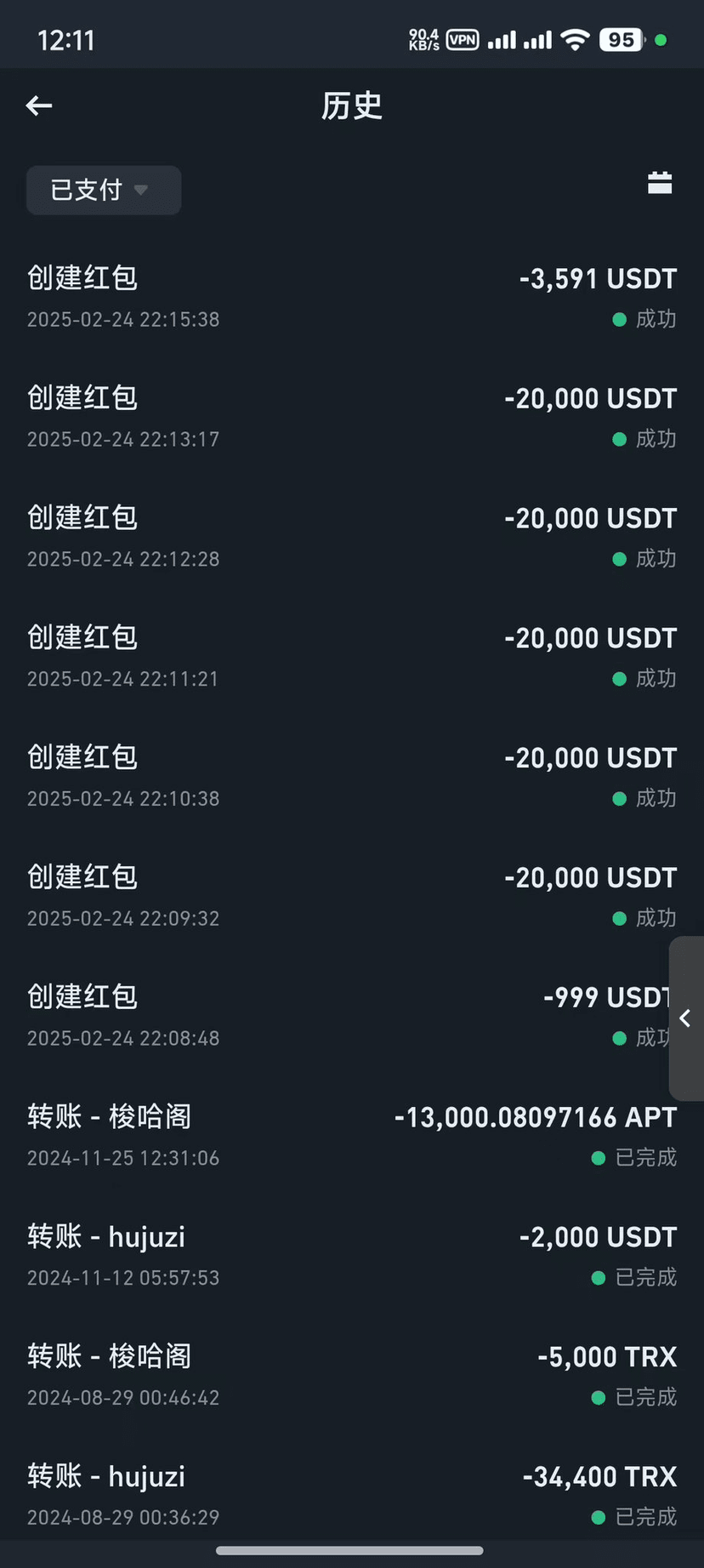View the 梭哈阁 transfer of -5,000 TRX
Image resolution: width=704 pixels, height=1568 pixels.
click(x=352, y=1377)
